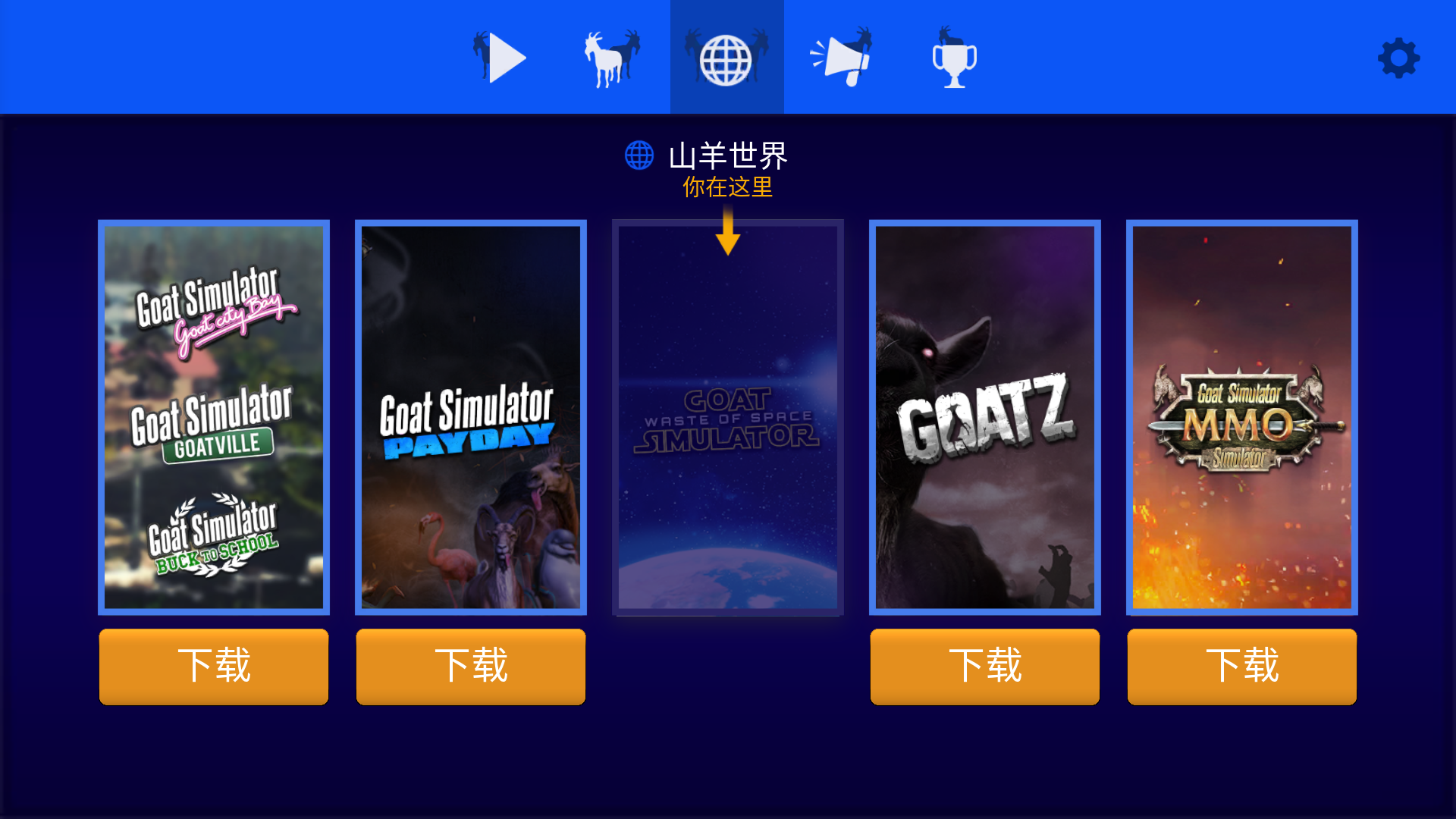Switch to the trophy achievements tab

(x=954, y=58)
